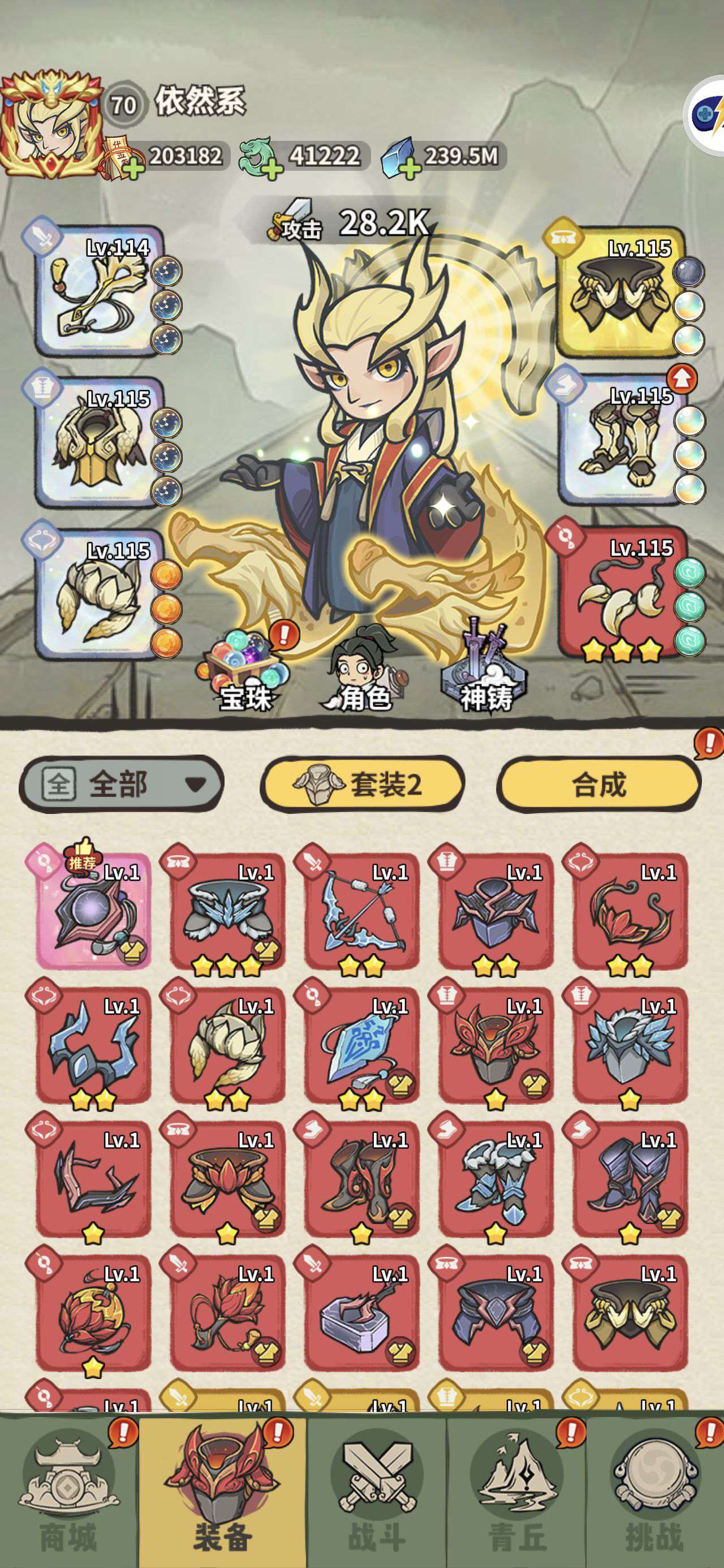
Task: Expand the 全部 filter dropdown
Action: click(x=122, y=784)
